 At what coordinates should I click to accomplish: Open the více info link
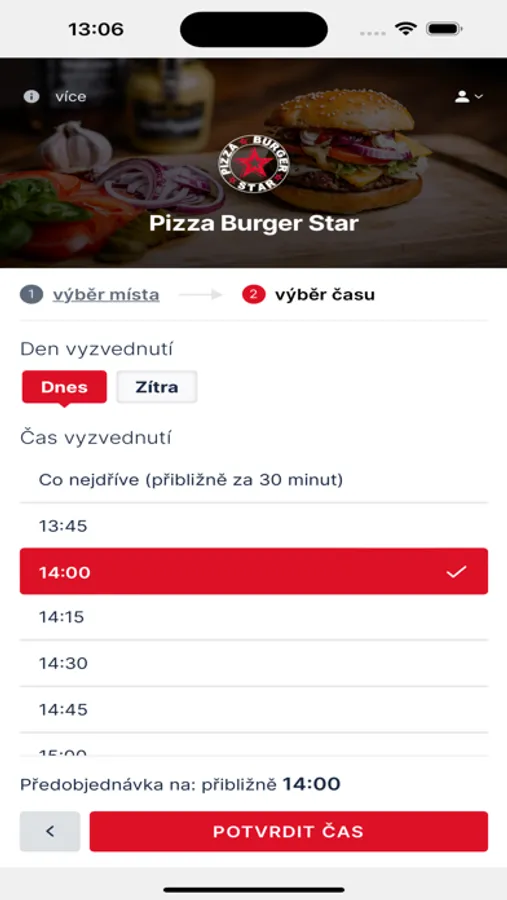click(55, 96)
